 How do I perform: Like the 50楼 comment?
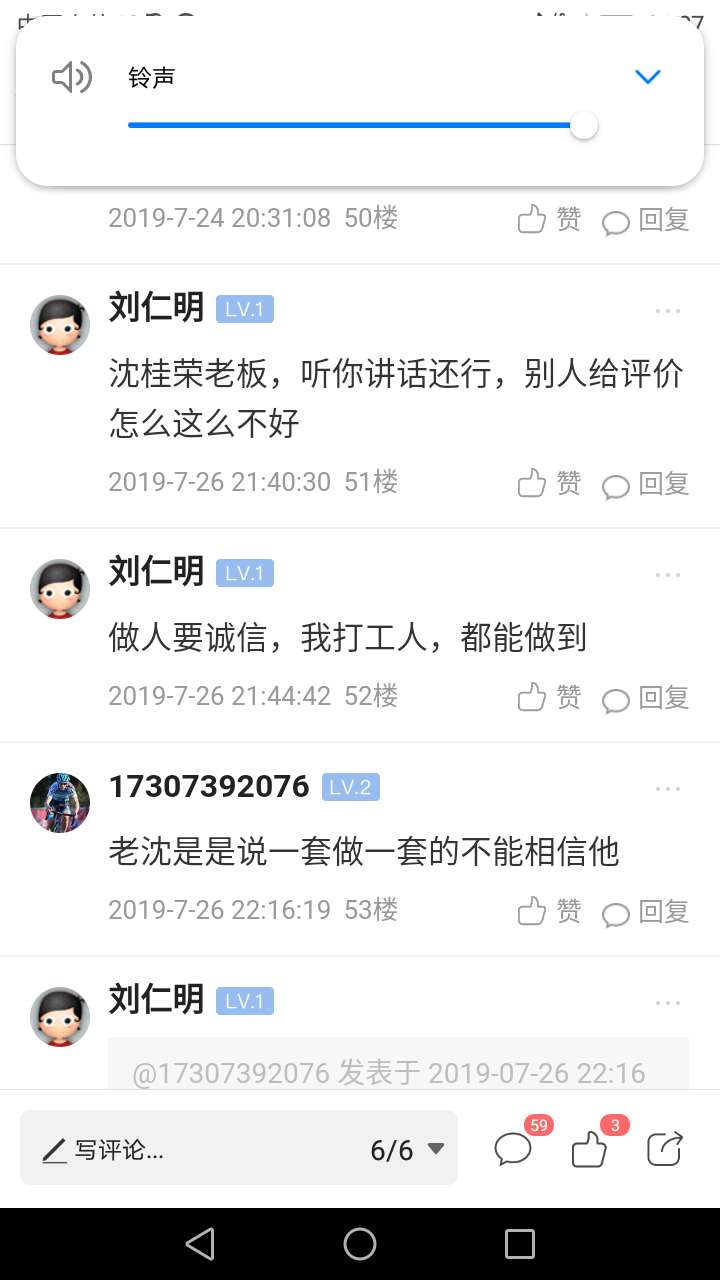coord(548,219)
